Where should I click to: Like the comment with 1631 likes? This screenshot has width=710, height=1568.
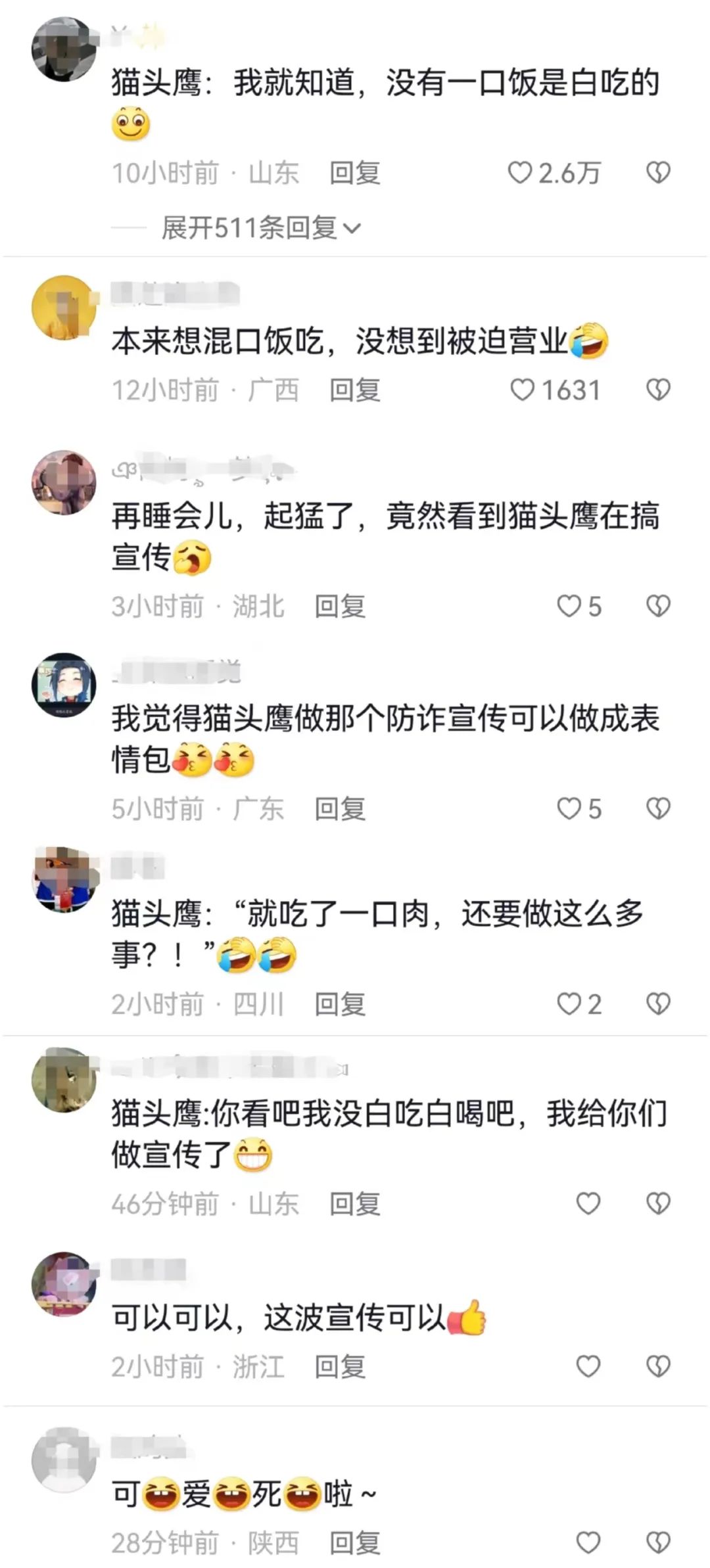click(x=523, y=390)
